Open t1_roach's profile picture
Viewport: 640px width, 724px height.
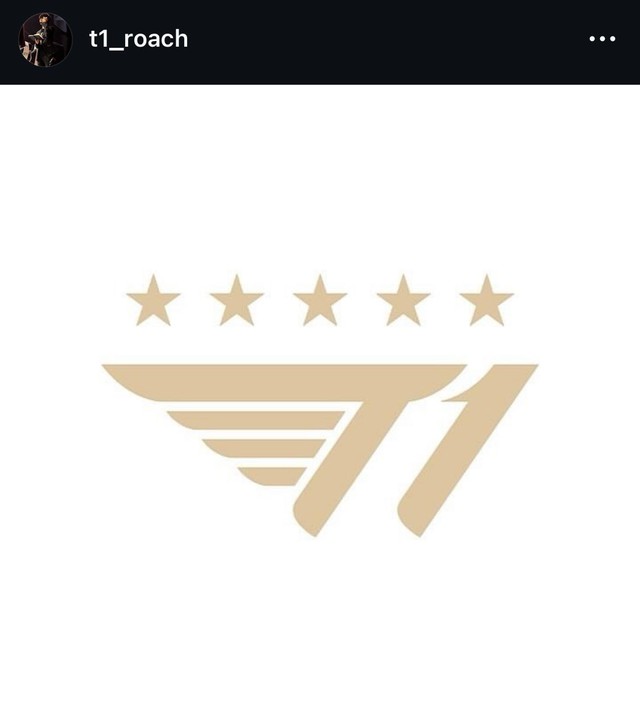tap(45, 40)
